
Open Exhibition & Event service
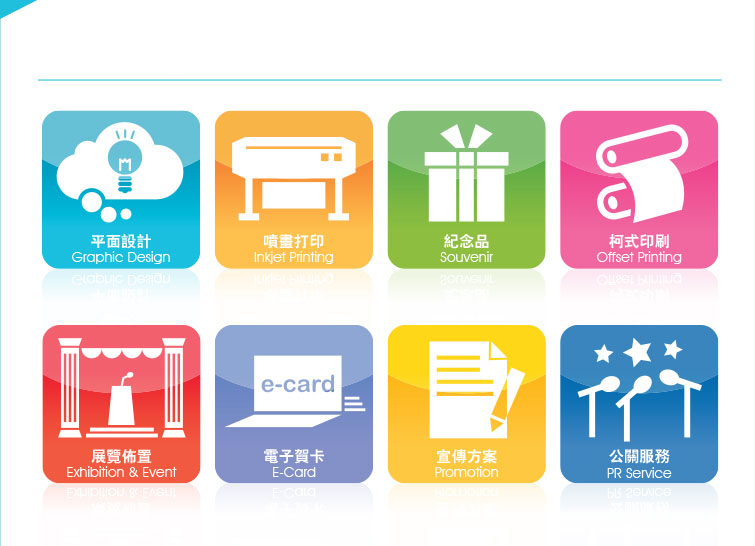(121, 404)
